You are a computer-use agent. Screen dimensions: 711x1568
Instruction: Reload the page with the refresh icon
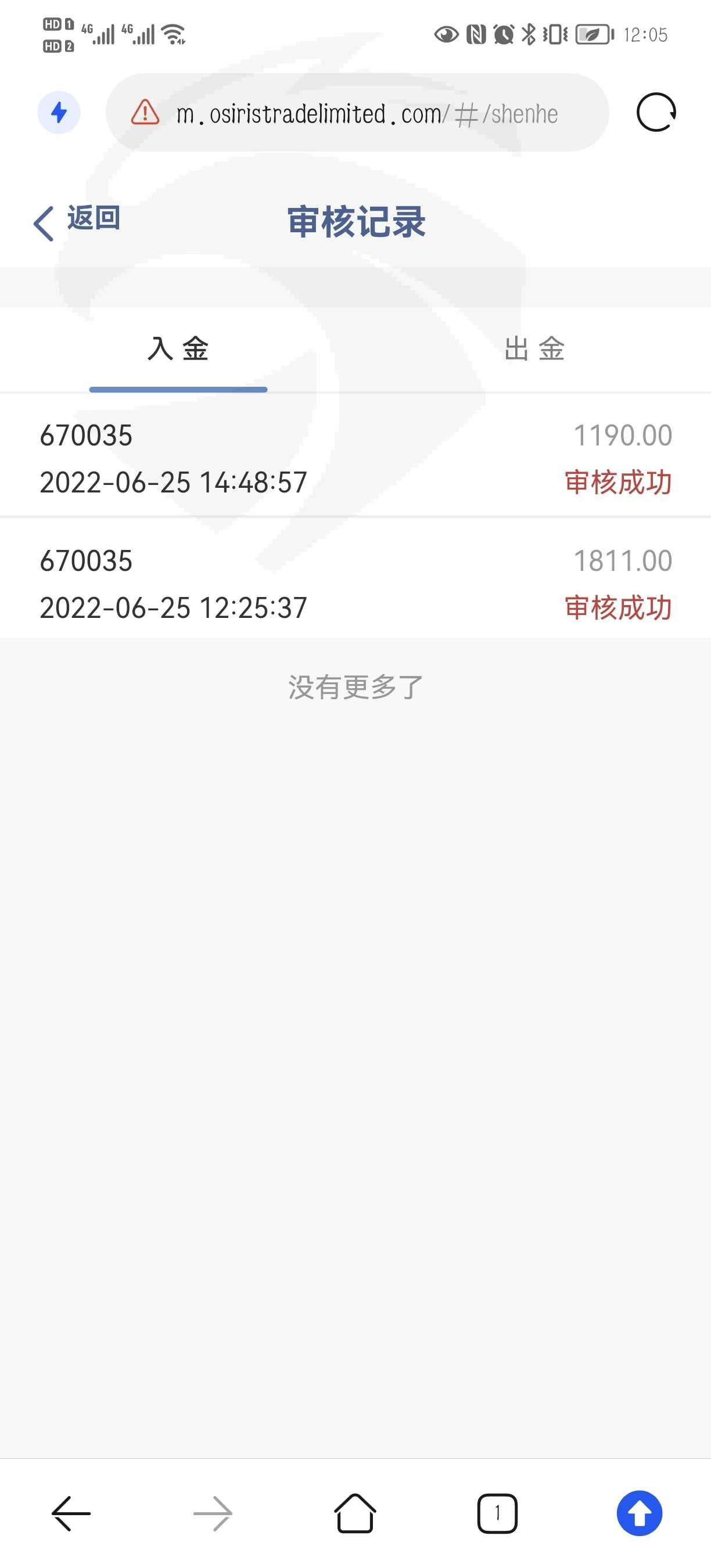click(x=656, y=113)
